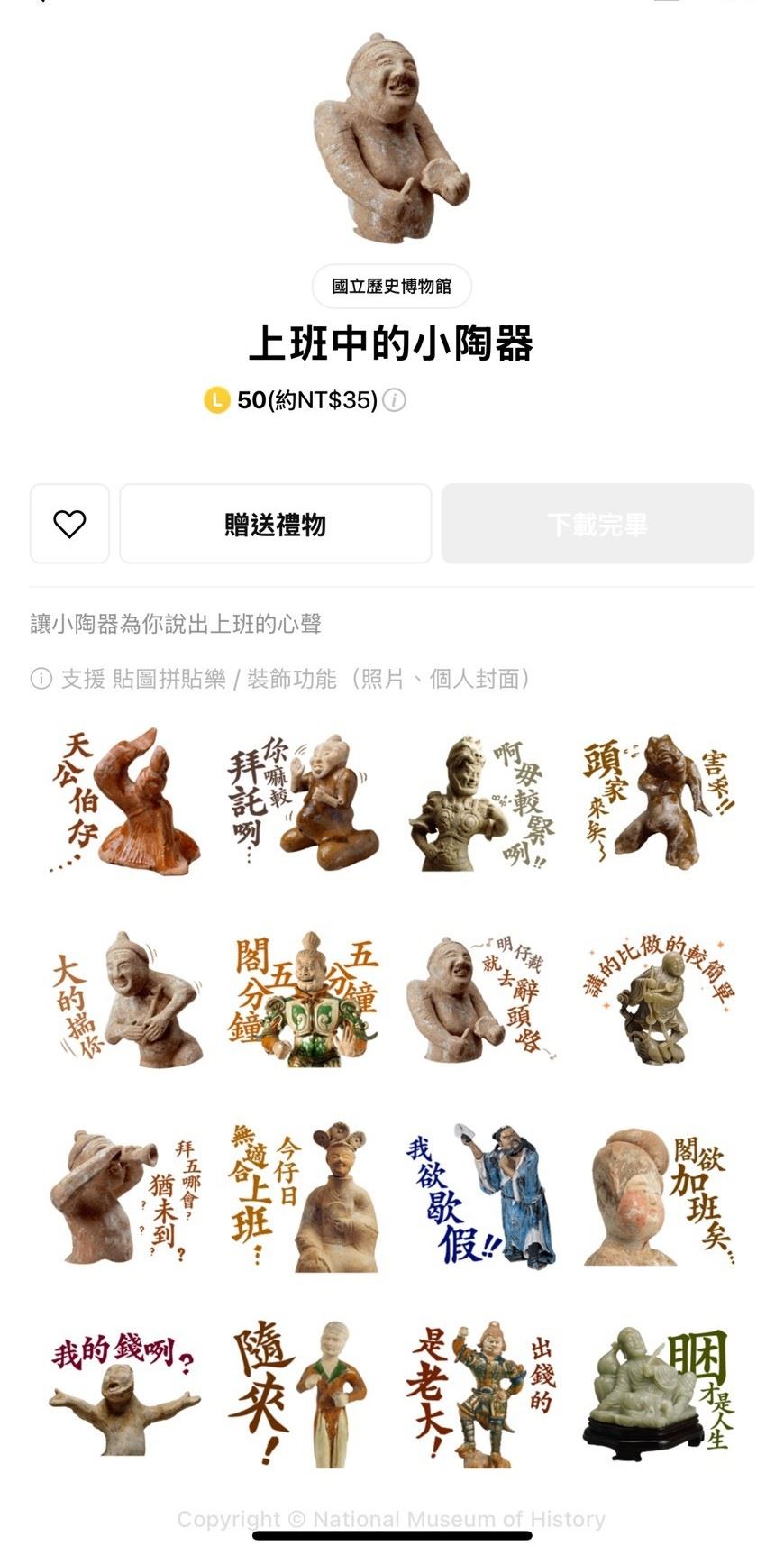The image size is (784, 1555).
Task: Preview the 隨來 sticker
Action: tap(303, 1393)
